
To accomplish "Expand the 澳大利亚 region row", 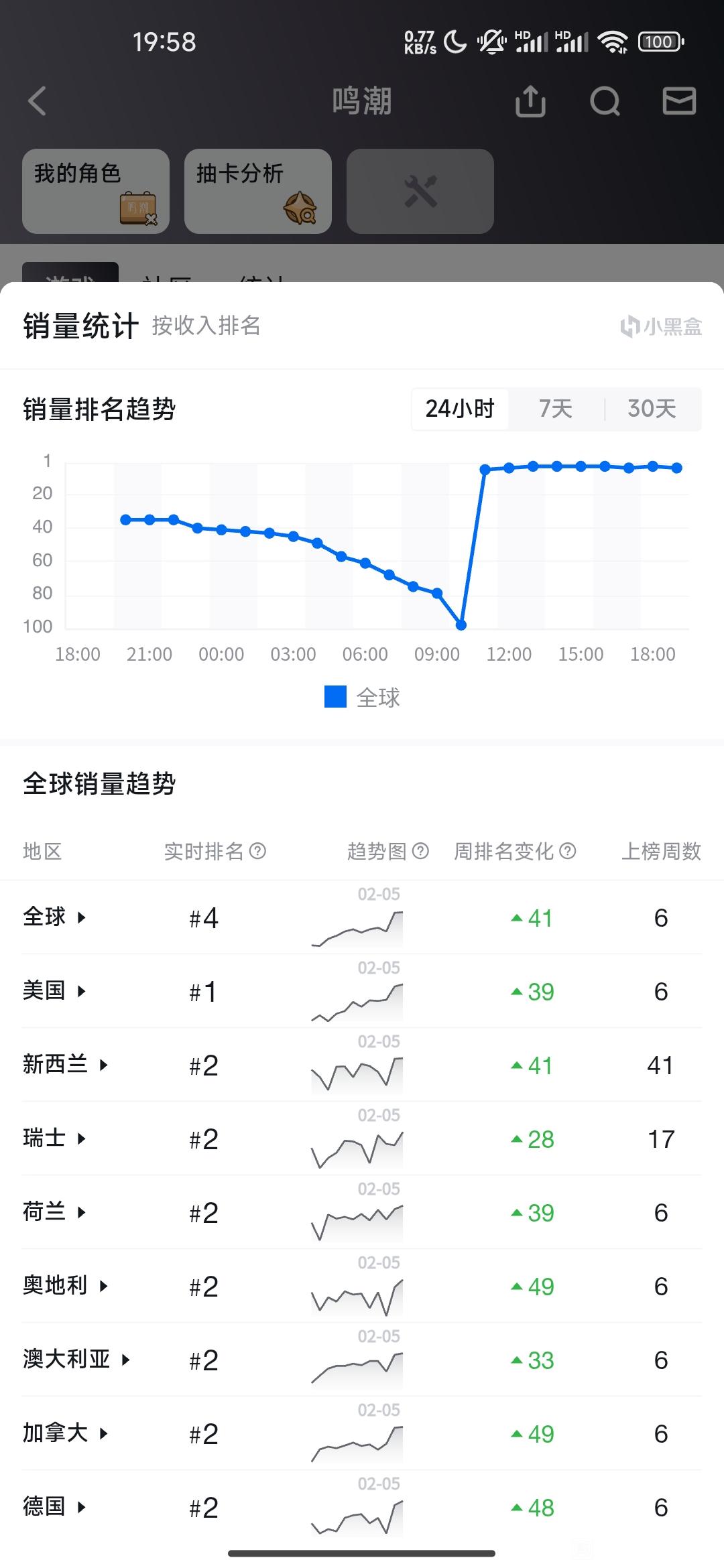I will (x=76, y=1359).
